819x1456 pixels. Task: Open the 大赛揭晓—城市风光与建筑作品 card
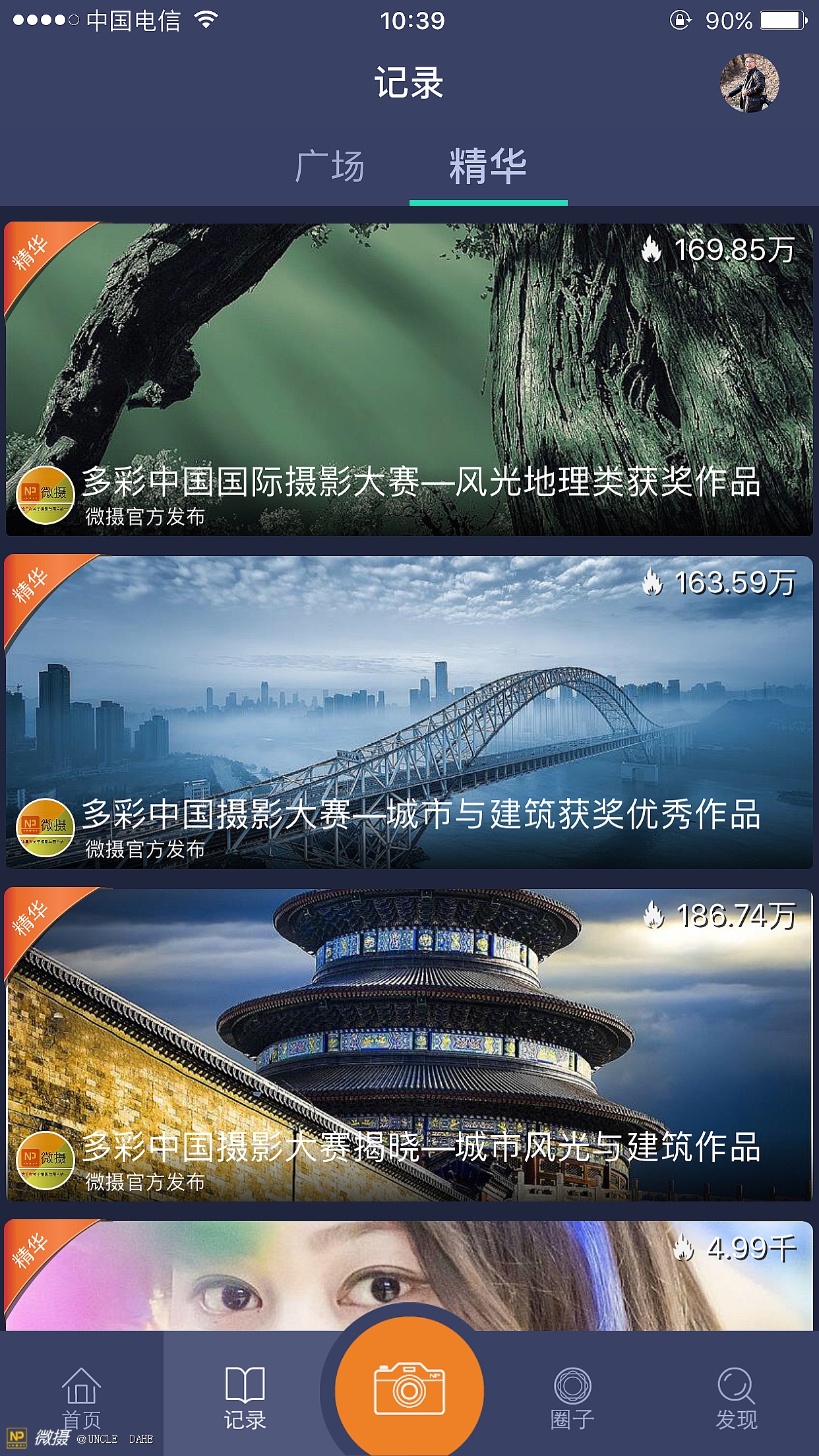pyautogui.click(x=409, y=1045)
